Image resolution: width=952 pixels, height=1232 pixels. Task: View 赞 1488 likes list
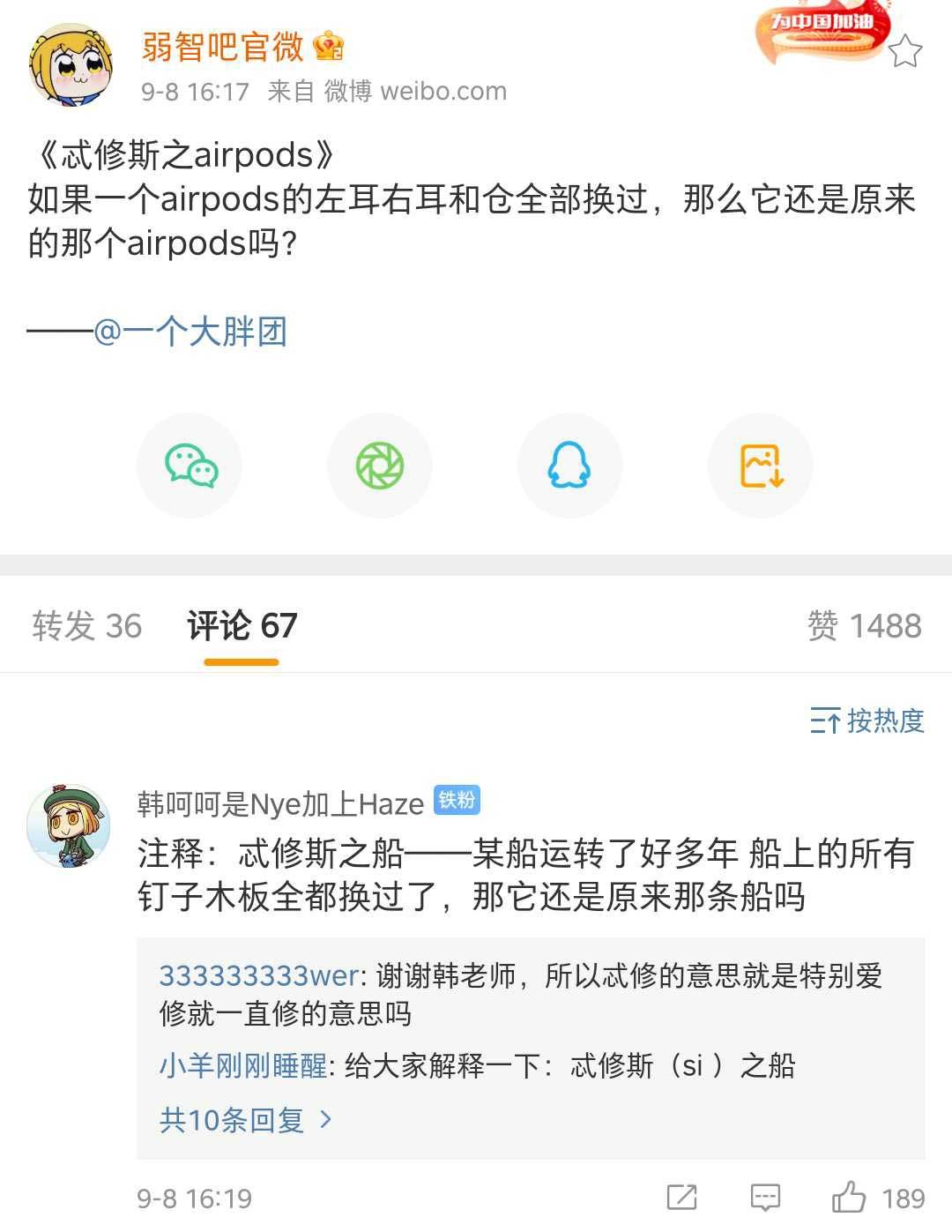[864, 625]
